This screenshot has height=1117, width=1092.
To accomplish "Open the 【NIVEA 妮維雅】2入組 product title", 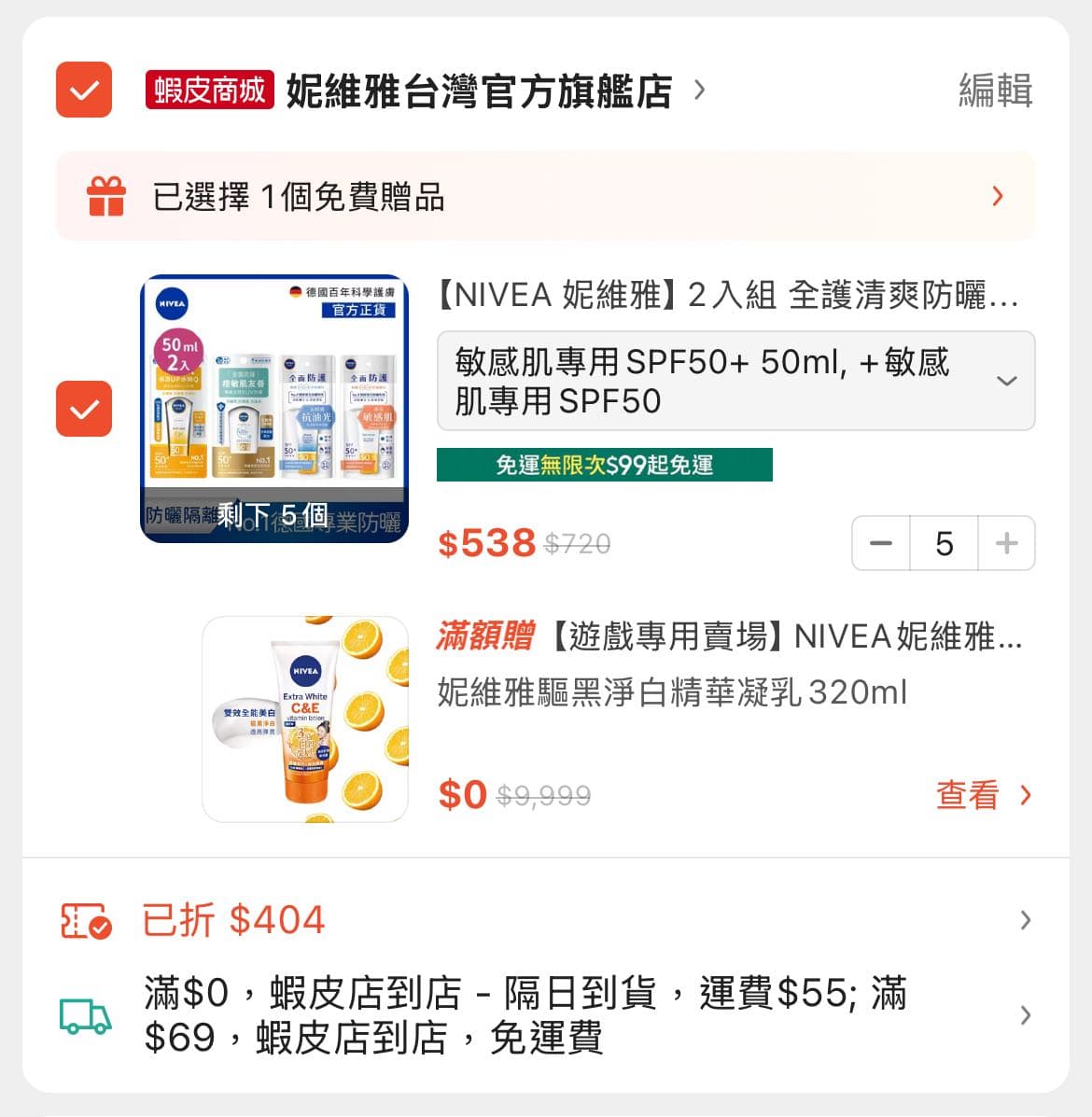I will [x=728, y=296].
